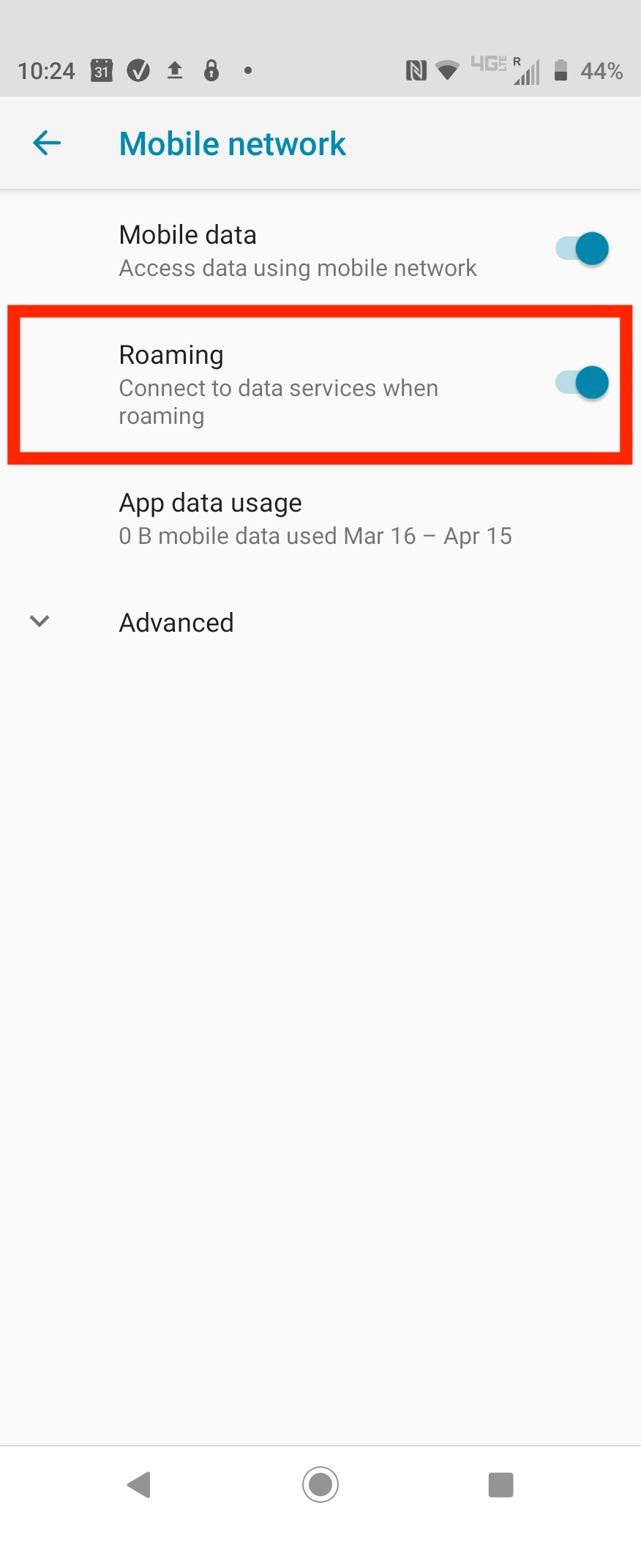Disable the Mobile data toggle
The image size is (641, 1568).
(x=582, y=248)
